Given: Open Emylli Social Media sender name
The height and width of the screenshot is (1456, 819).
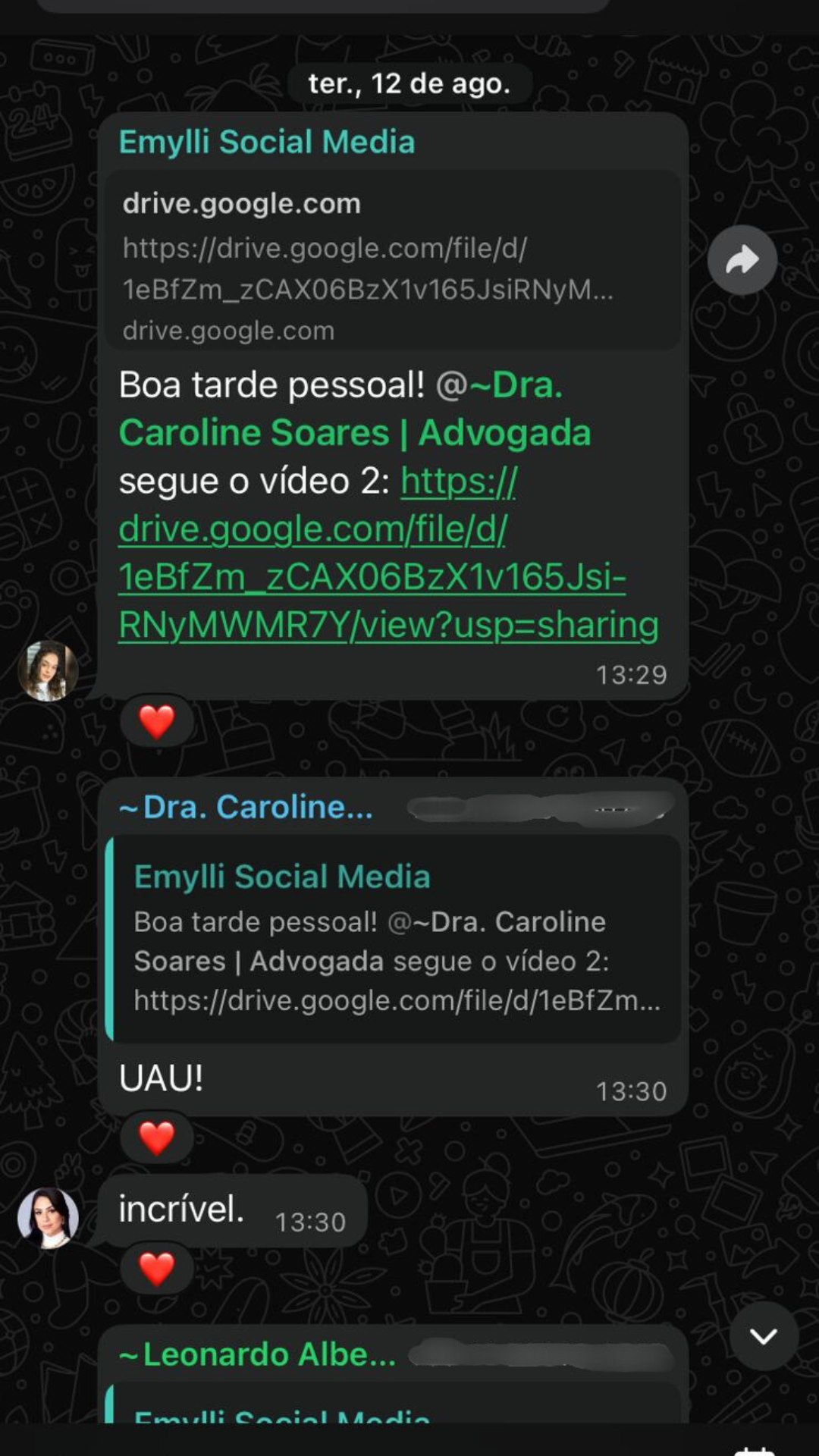Looking at the screenshot, I should pyautogui.click(x=267, y=142).
